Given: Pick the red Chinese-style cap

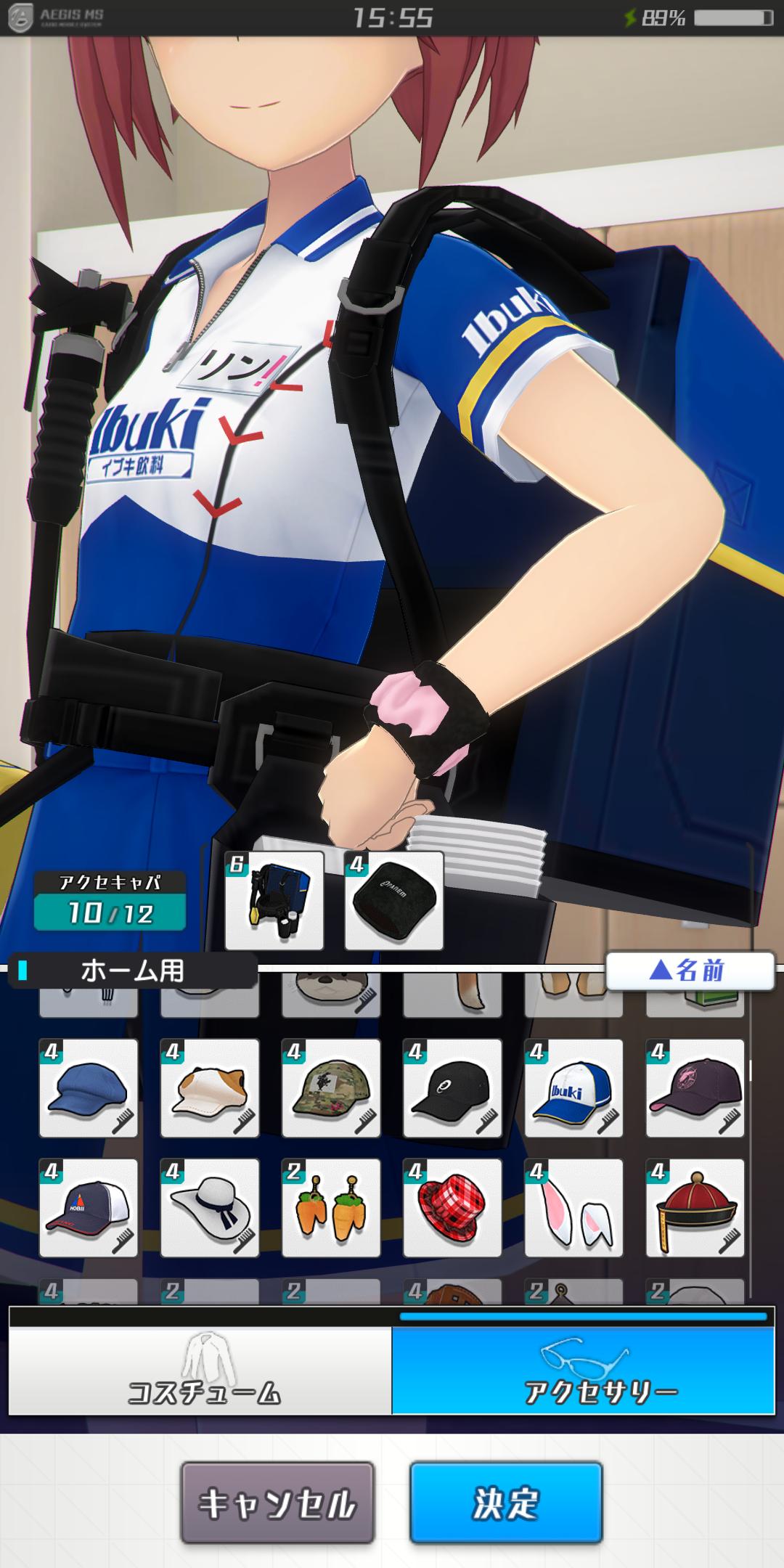Looking at the screenshot, I should (x=695, y=1208).
